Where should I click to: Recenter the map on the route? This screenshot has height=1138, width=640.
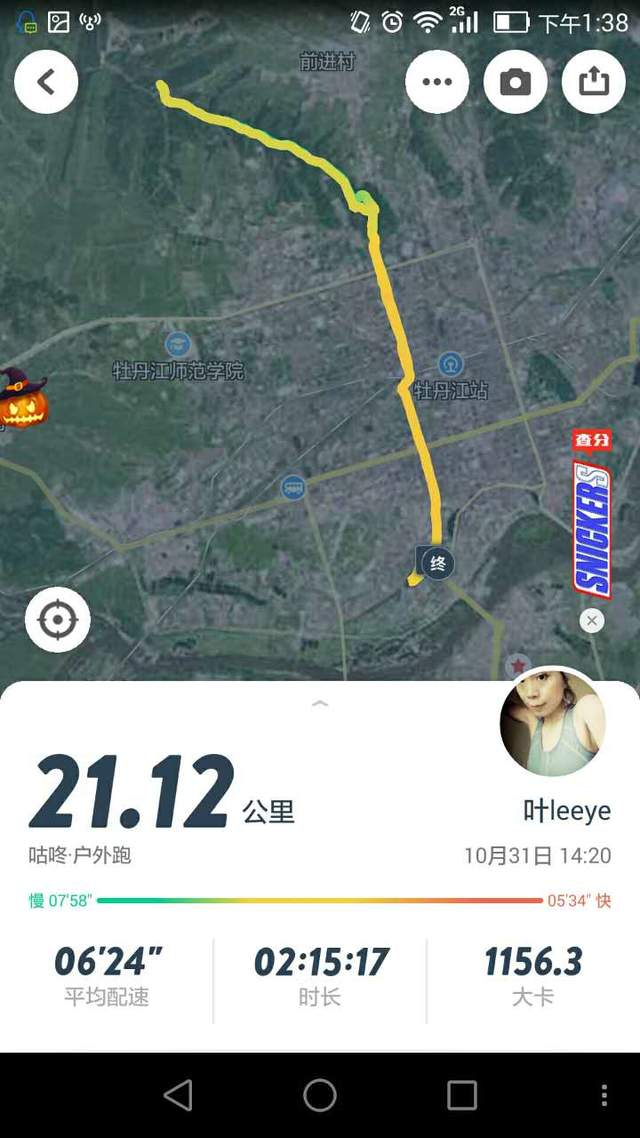pyautogui.click(x=58, y=620)
